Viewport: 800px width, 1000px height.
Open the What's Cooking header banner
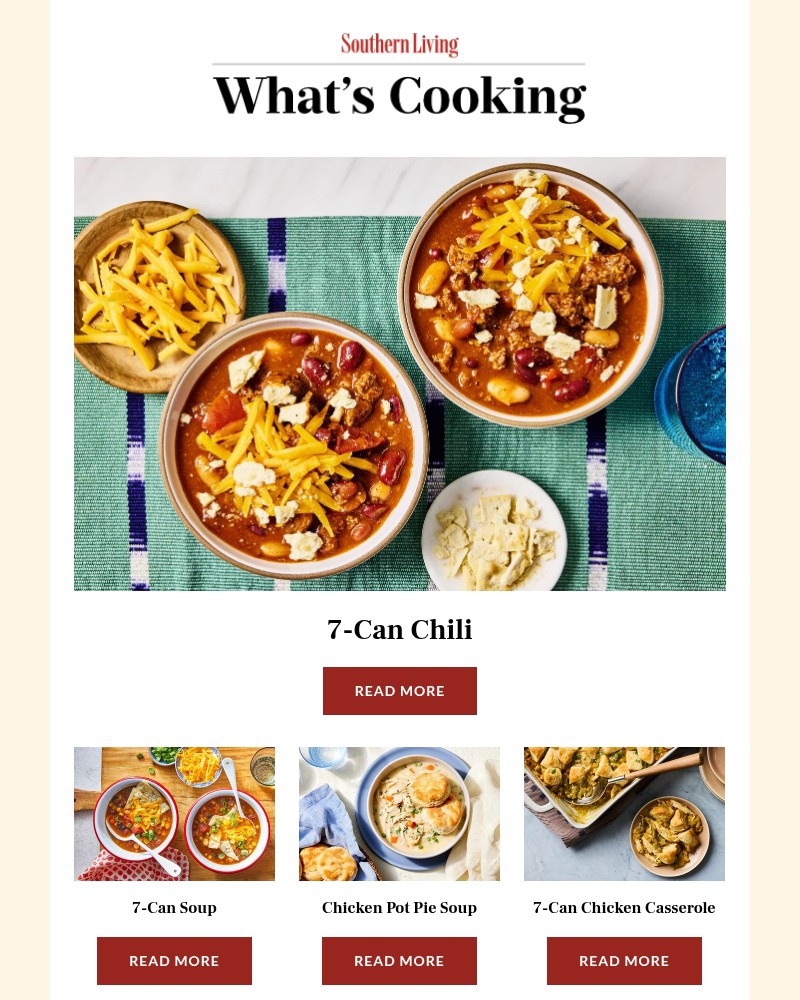pos(400,95)
